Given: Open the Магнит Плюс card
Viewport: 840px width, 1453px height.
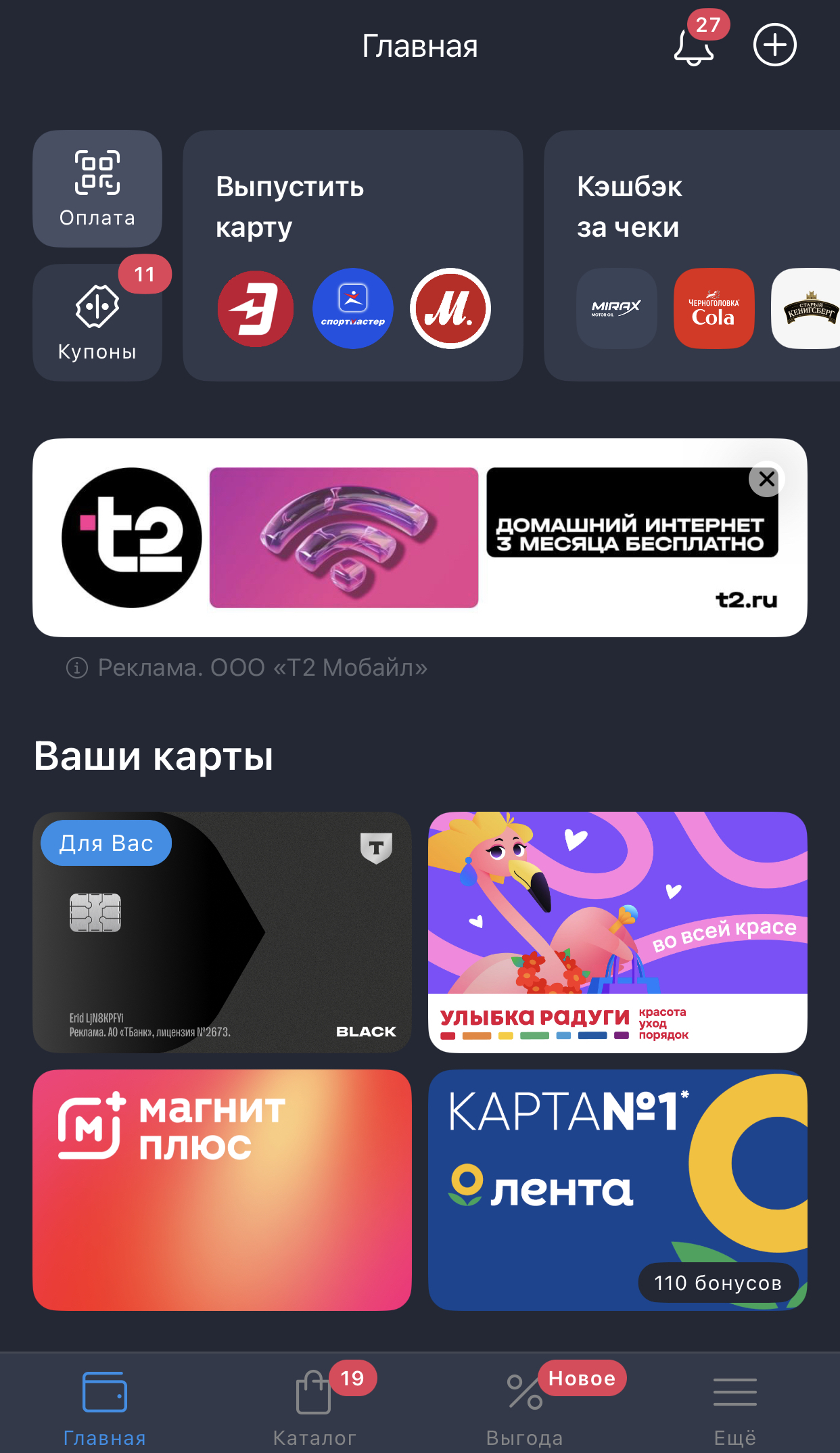Looking at the screenshot, I should pos(223,1190).
